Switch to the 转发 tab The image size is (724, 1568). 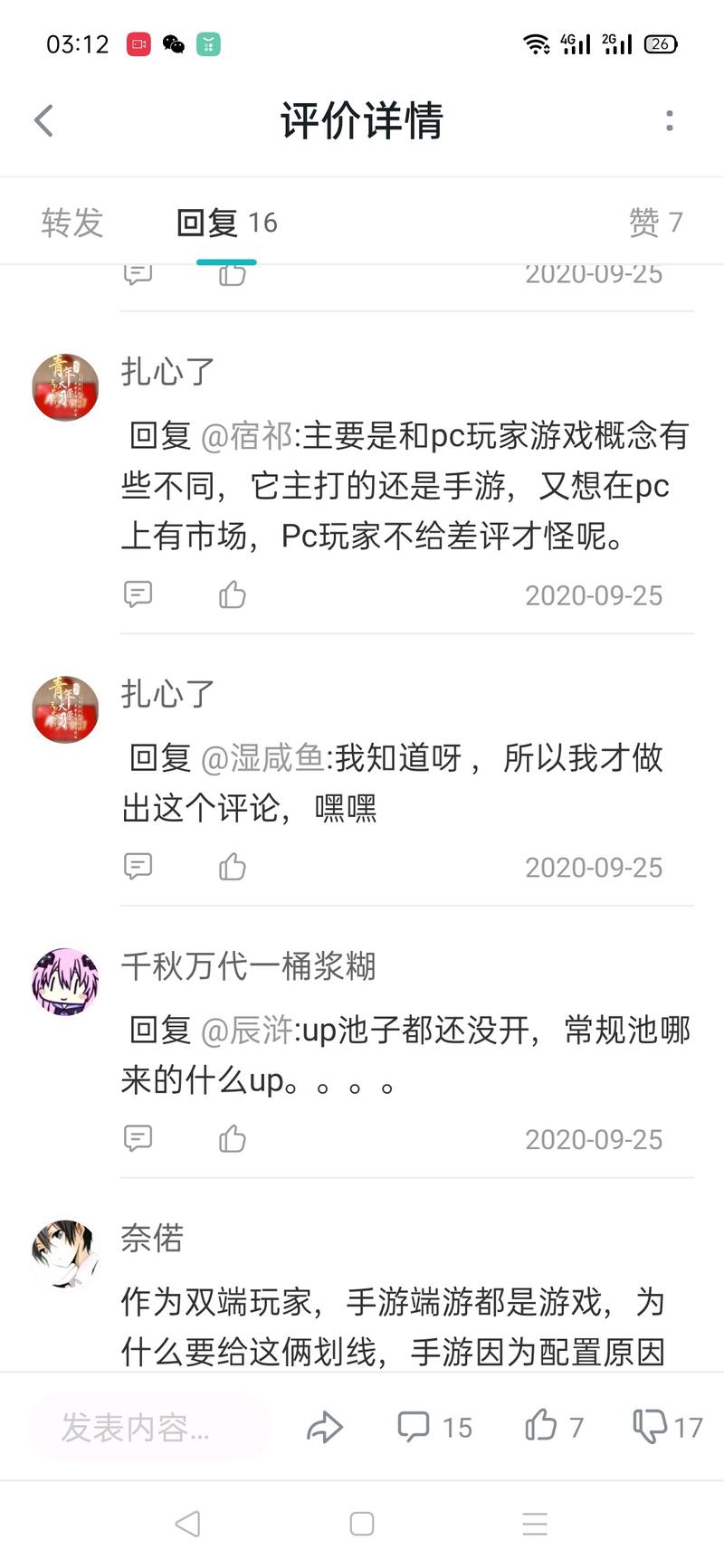point(72,223)
